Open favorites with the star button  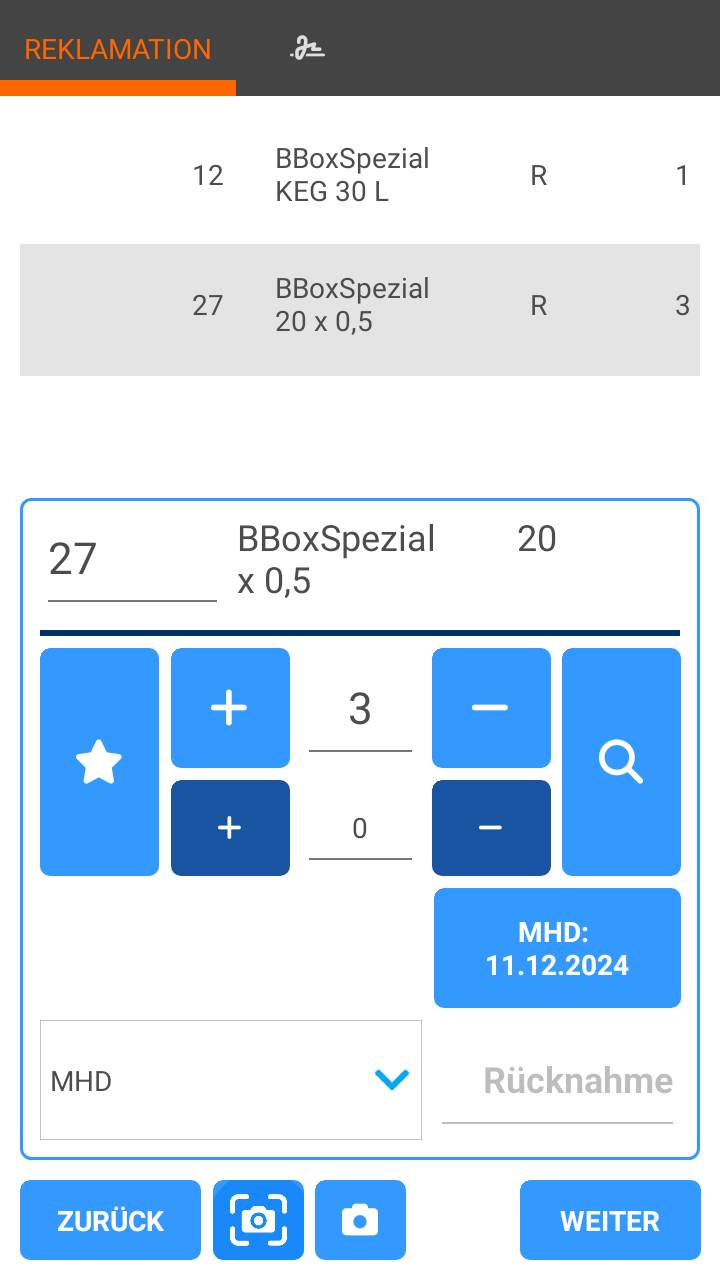(99, 762)
